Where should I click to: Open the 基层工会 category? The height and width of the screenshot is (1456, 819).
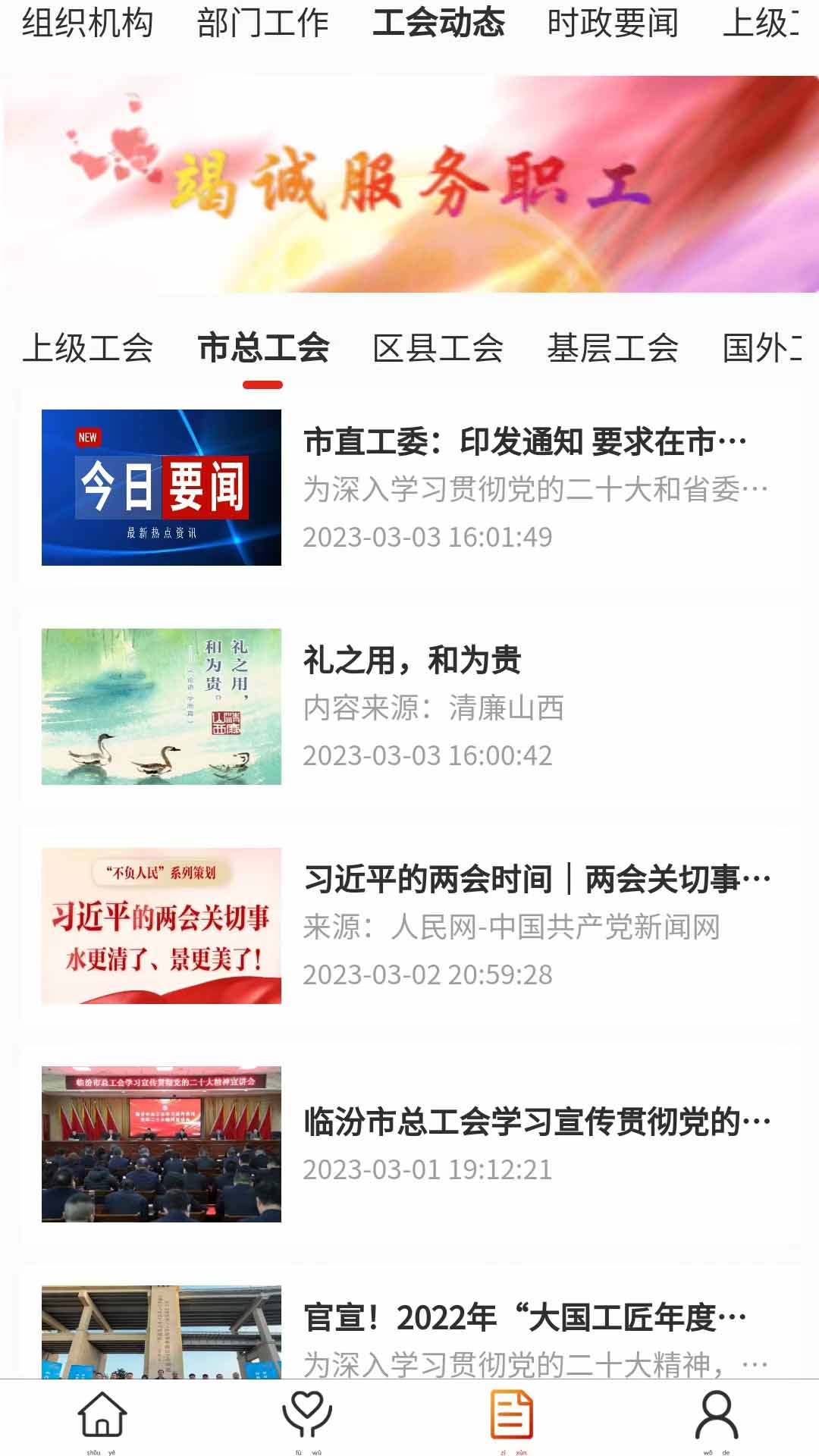[614, 349]
